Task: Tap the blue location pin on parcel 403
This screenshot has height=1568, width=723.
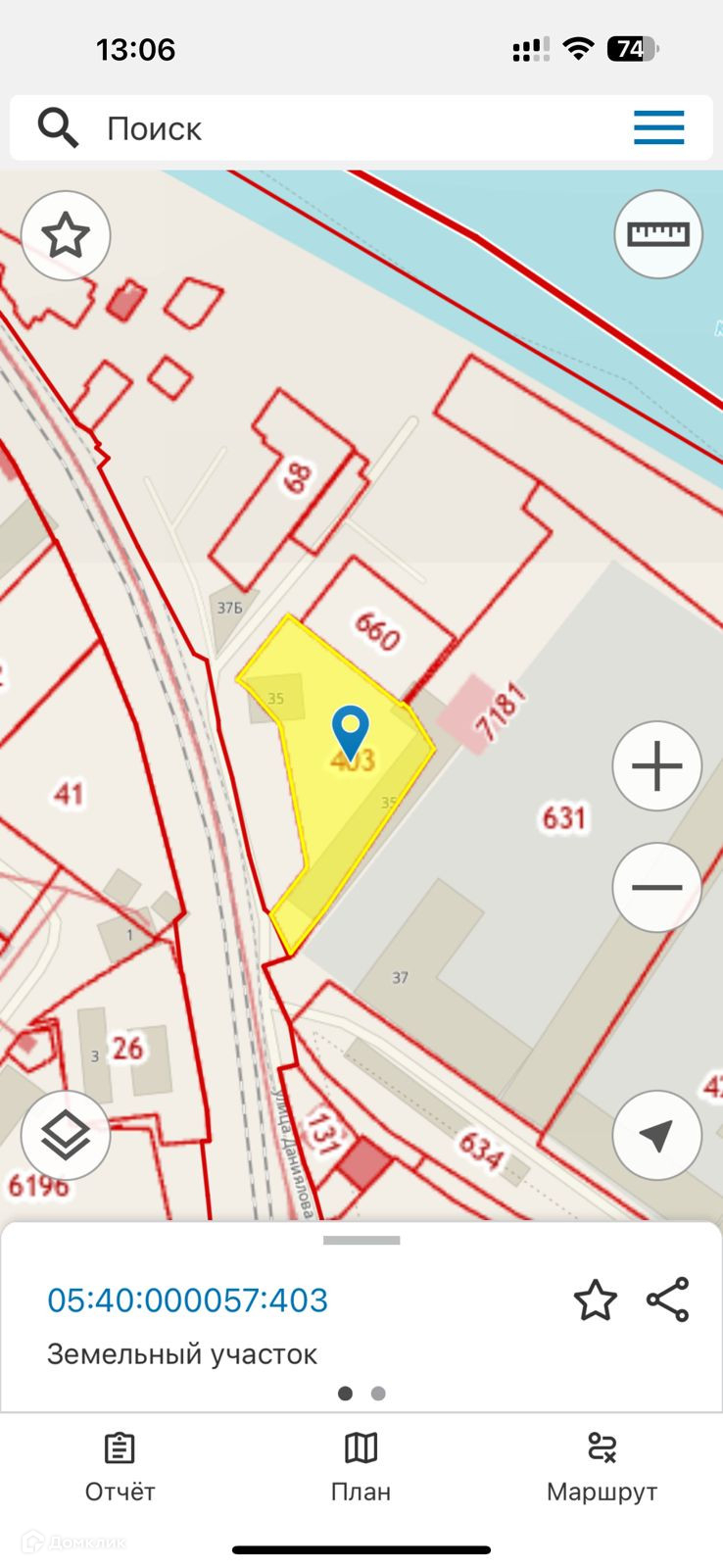Action: click(x=351, y=729)
